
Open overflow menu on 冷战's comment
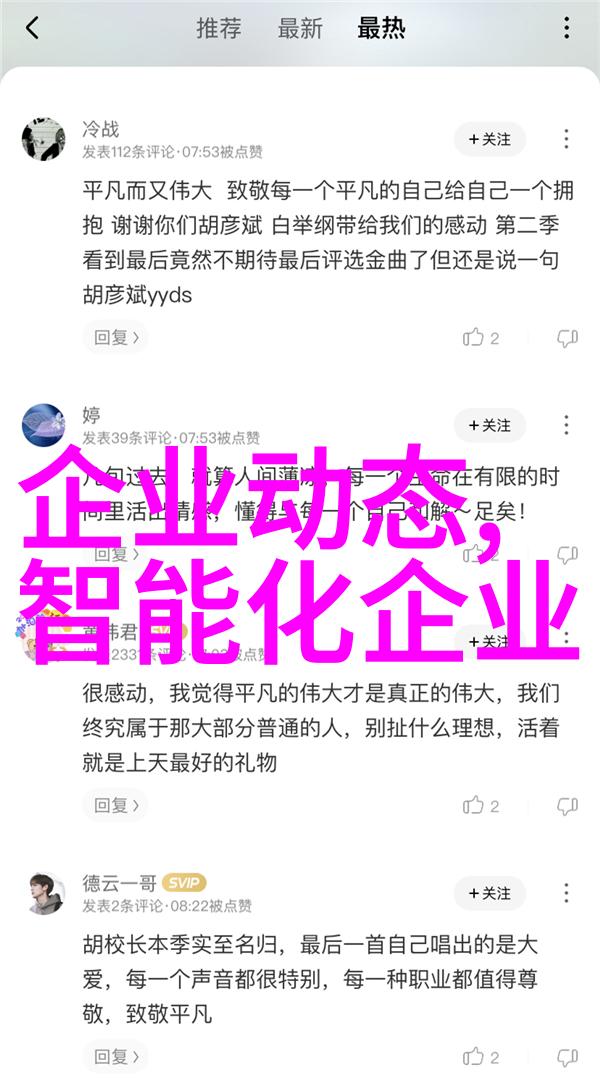click(x=567, y=139)
